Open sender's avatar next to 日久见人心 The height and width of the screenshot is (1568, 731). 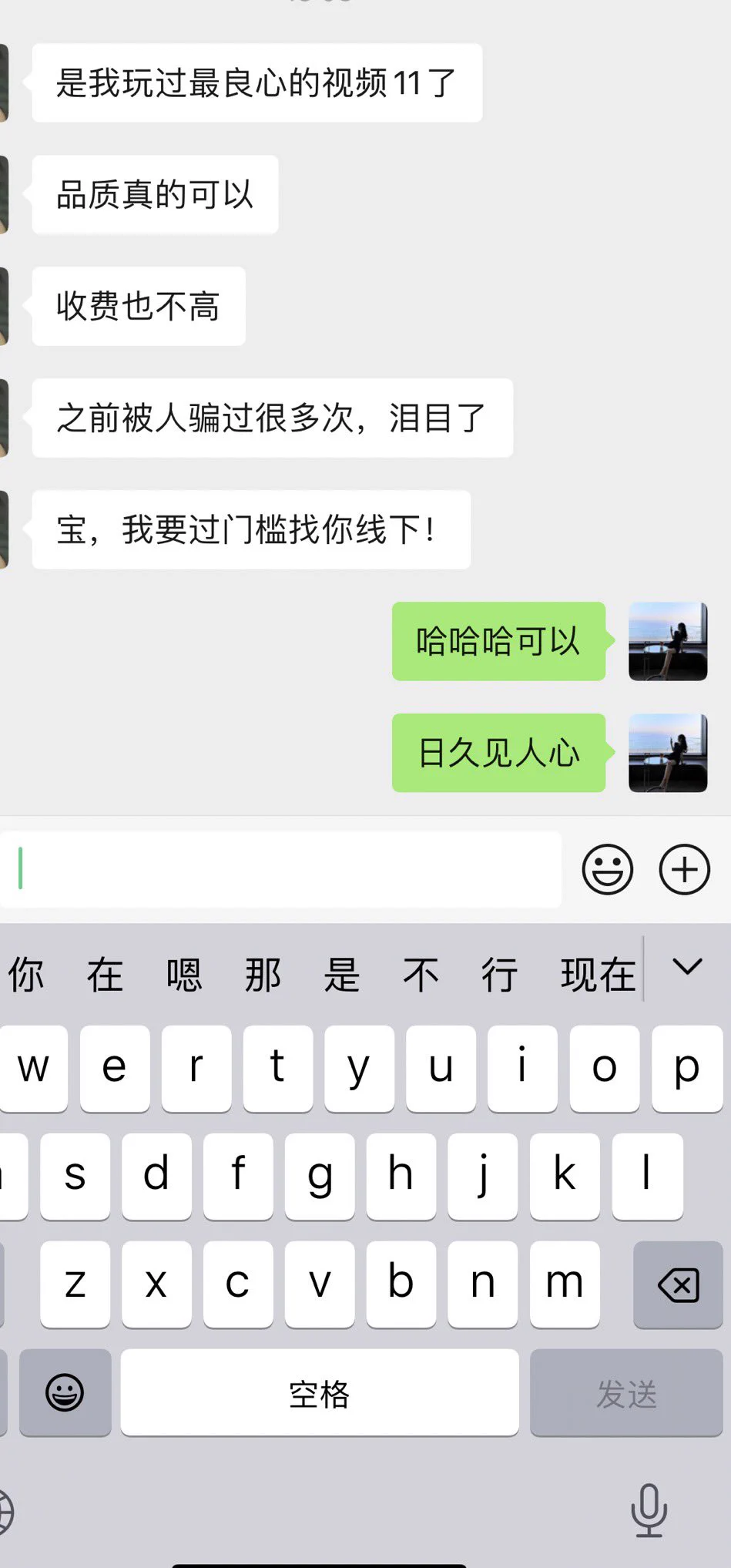click(667, 753)
